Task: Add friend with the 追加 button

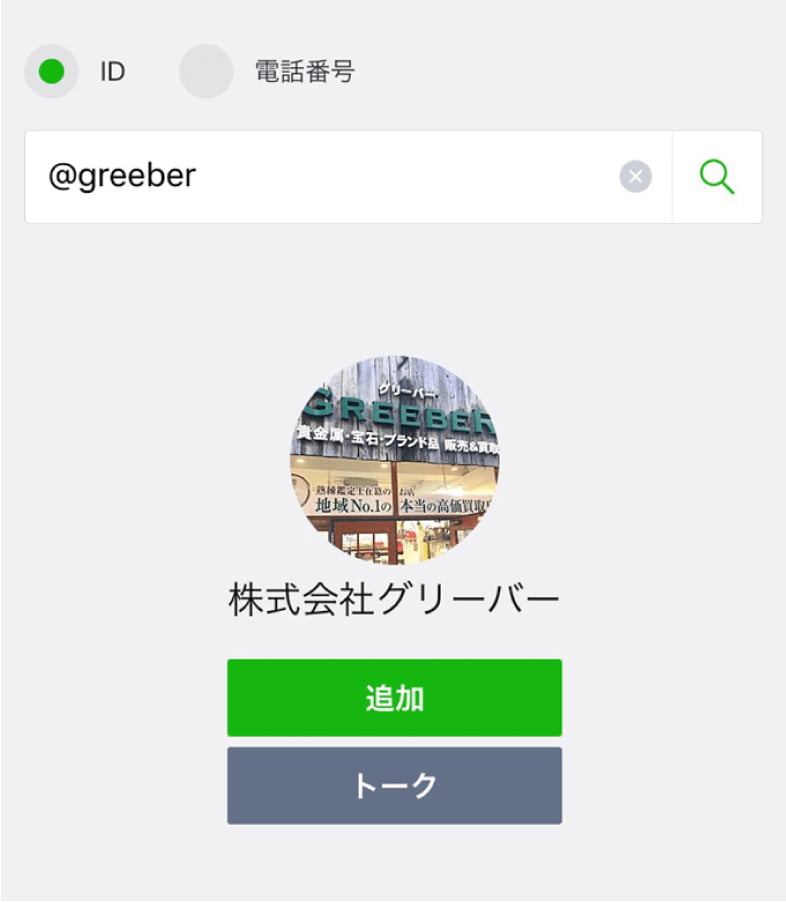Action: 394,698
